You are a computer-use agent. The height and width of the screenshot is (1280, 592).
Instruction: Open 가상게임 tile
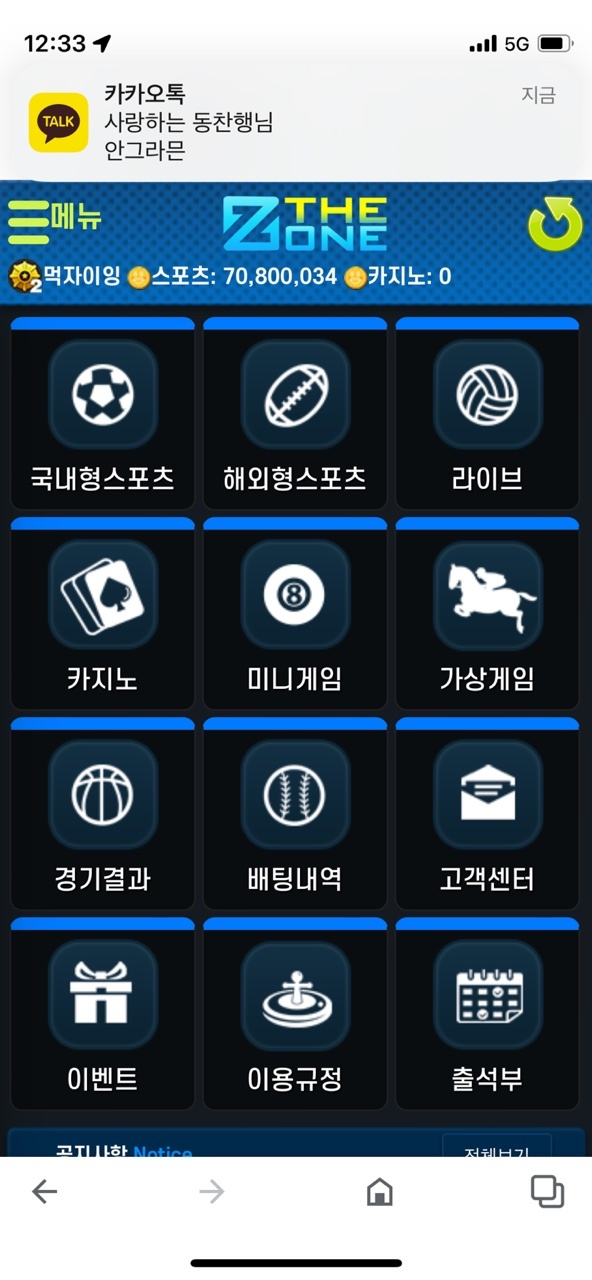tap(488, 614)
